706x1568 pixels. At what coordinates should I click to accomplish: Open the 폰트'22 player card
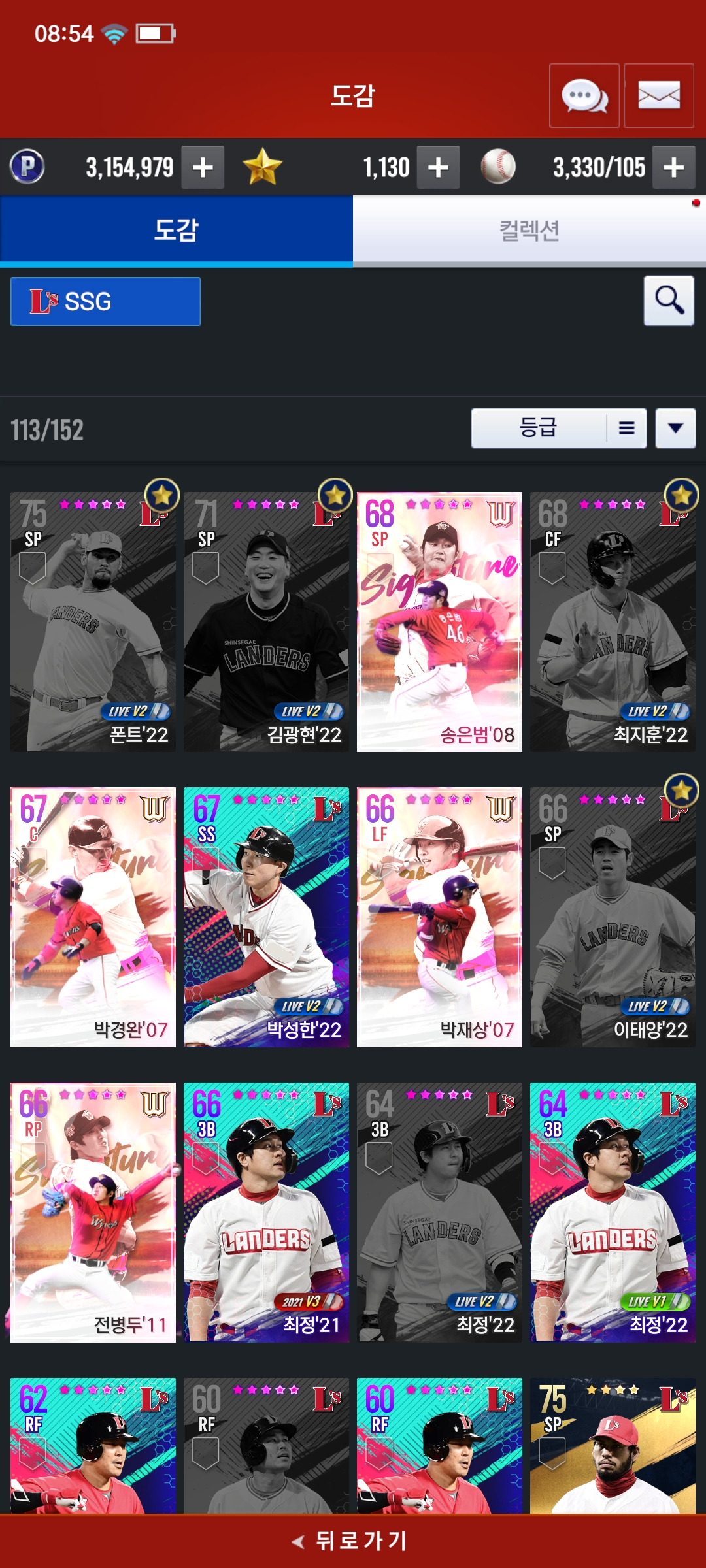pyautogui.click(x=93, y=621)
